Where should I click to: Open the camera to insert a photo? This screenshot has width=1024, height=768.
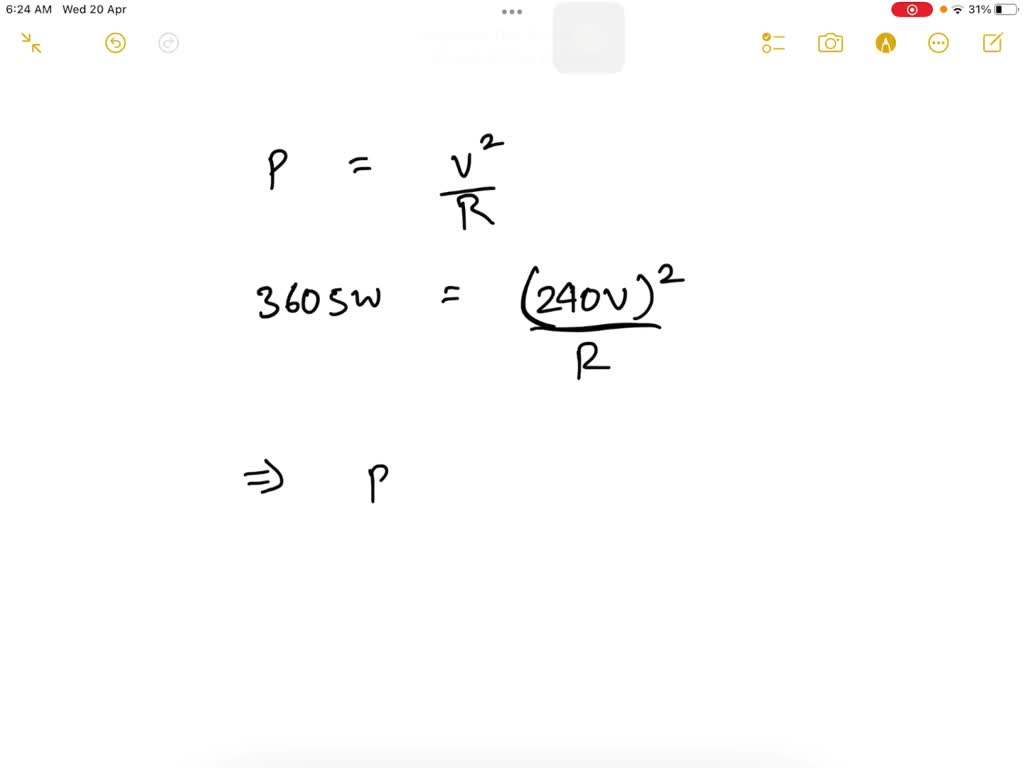pos(830,43)
